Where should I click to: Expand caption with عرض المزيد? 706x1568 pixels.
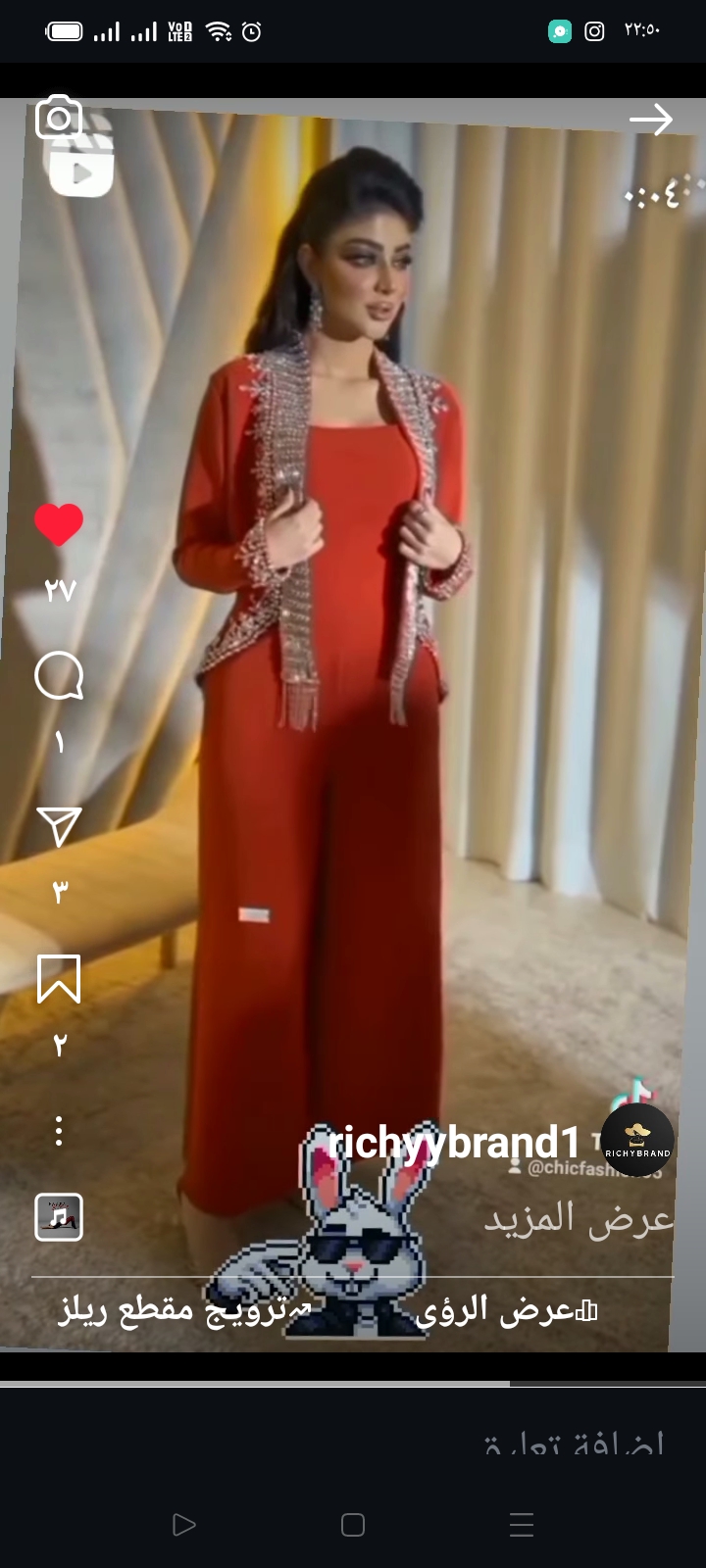pyautogui.click(x=579, y=1218)
